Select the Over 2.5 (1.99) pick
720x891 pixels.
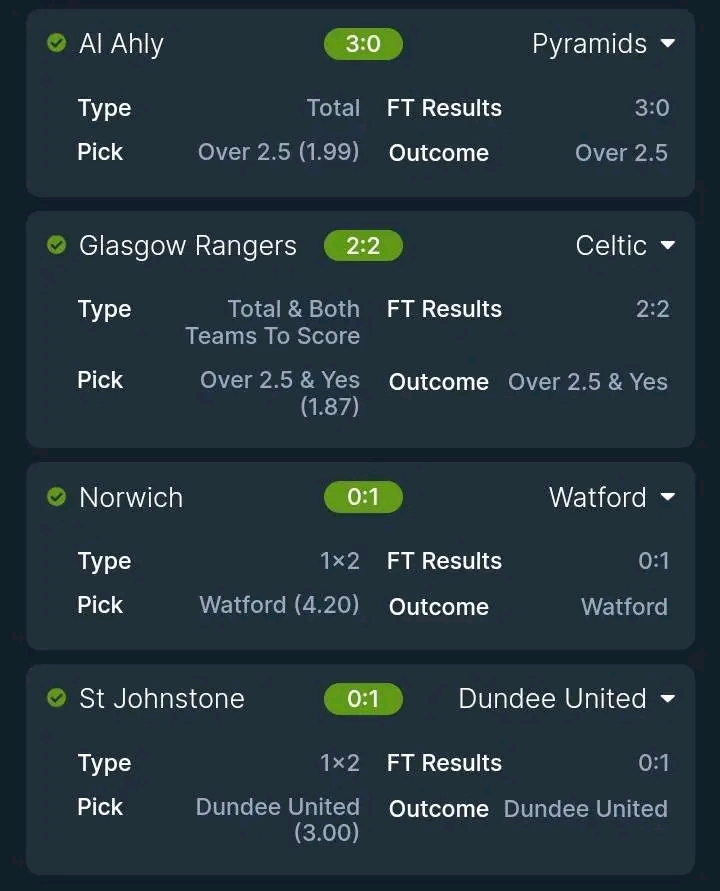[279, 153]
